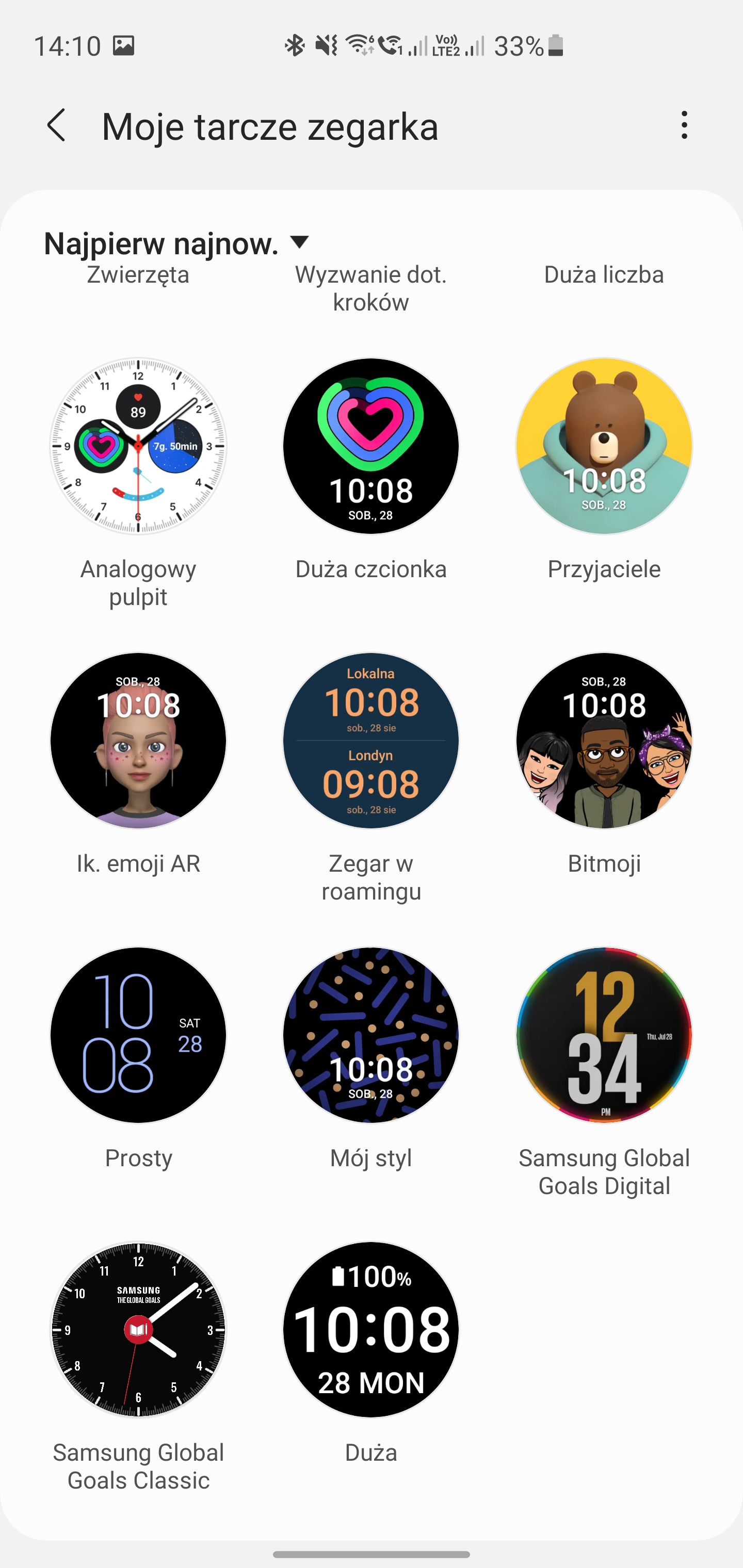Open the three-dot overflow menu
The height and width of the screenshot is (1568, 743).
685,125
